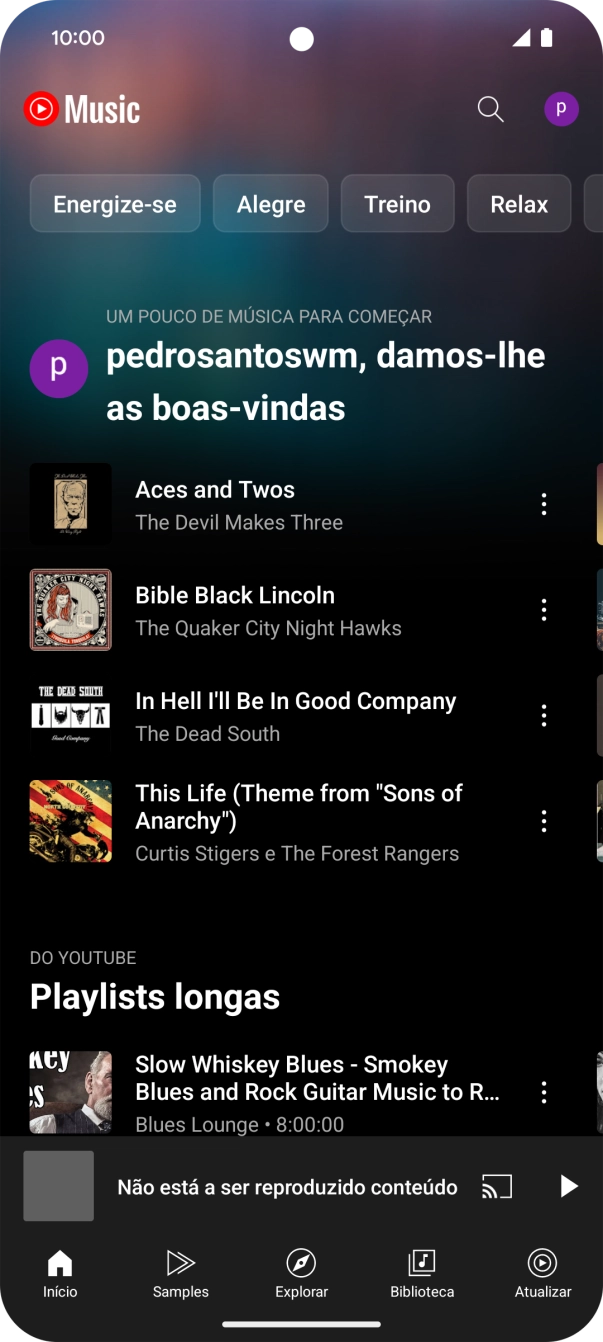Go to the Explorar tab
The image size is (603, 1342).
click(x=301, y=1273)
